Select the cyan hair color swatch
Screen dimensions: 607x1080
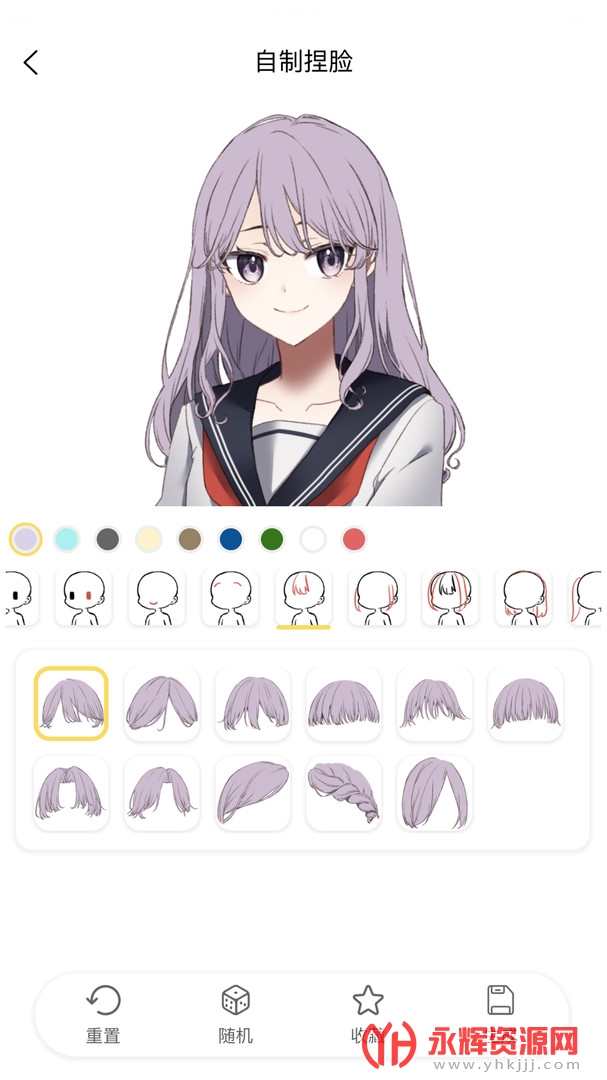[67, 540]
